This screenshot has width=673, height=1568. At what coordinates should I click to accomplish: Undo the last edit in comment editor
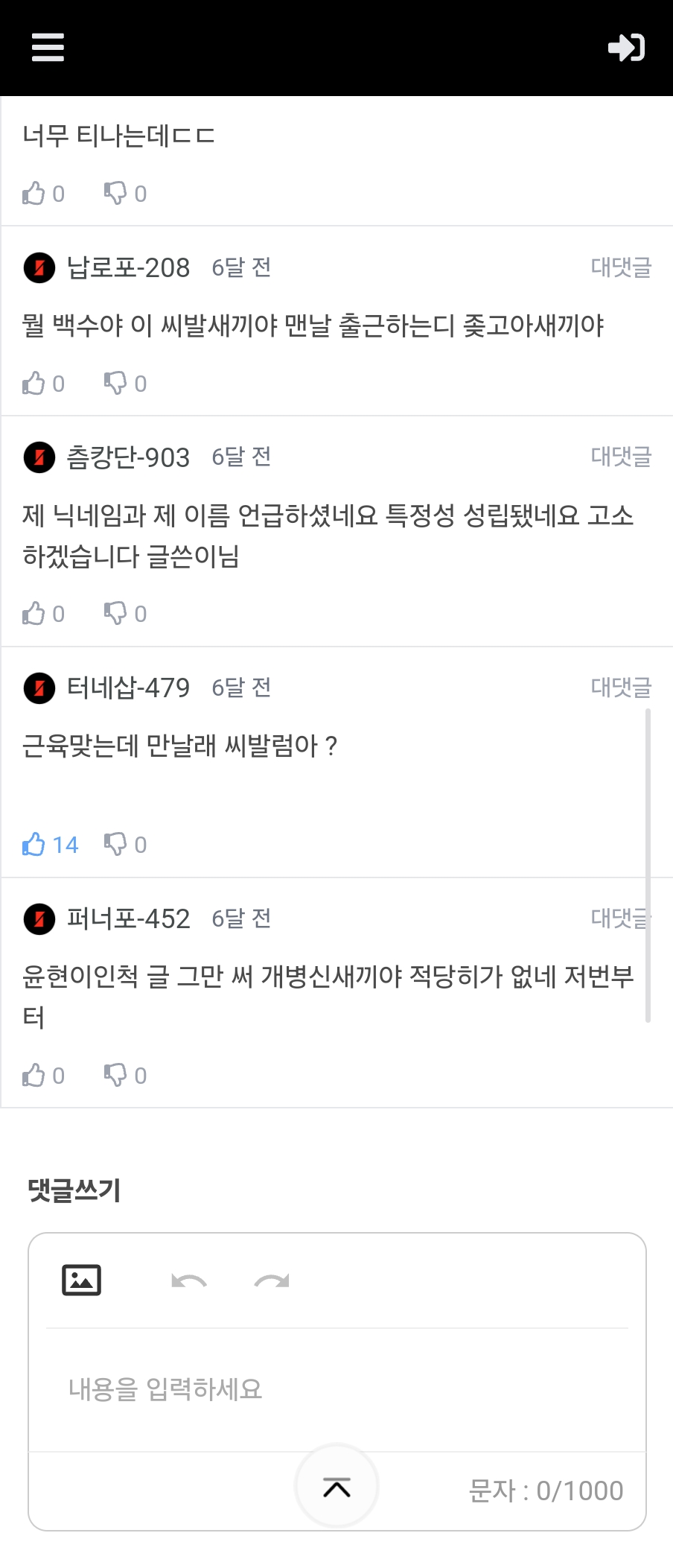coord(188,1281)
